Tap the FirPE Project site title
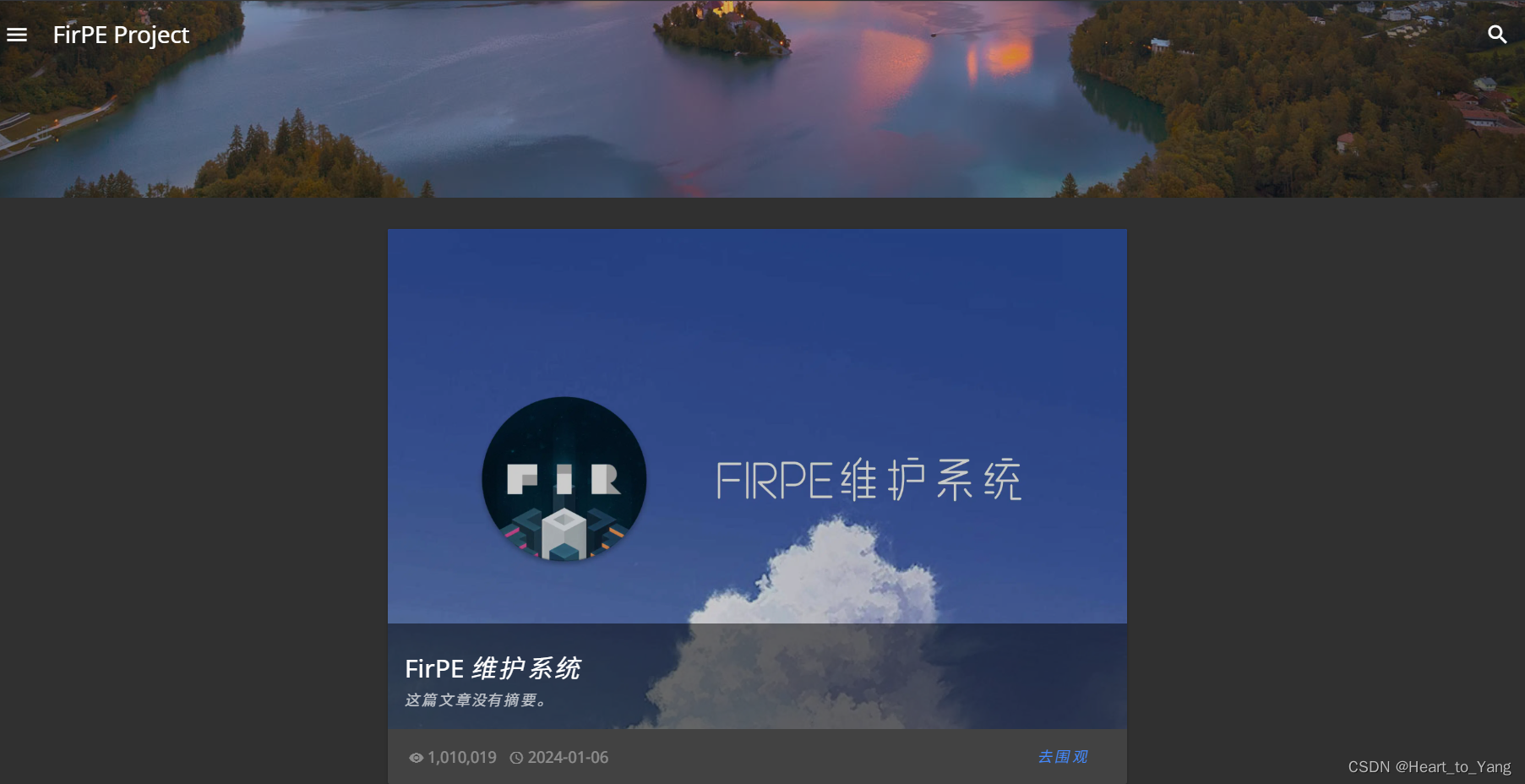Viewport: 1525px width, 784px height. [x=121, y=35]
